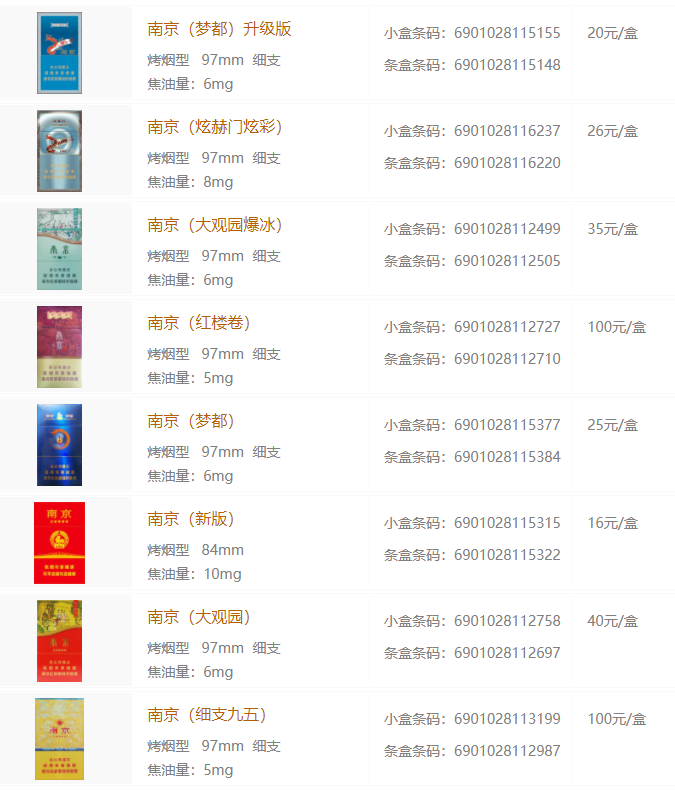Open the 南京（炫赫门炫彩）listing
This screenshot has height=806, width=675.
(x=215, y=127)
